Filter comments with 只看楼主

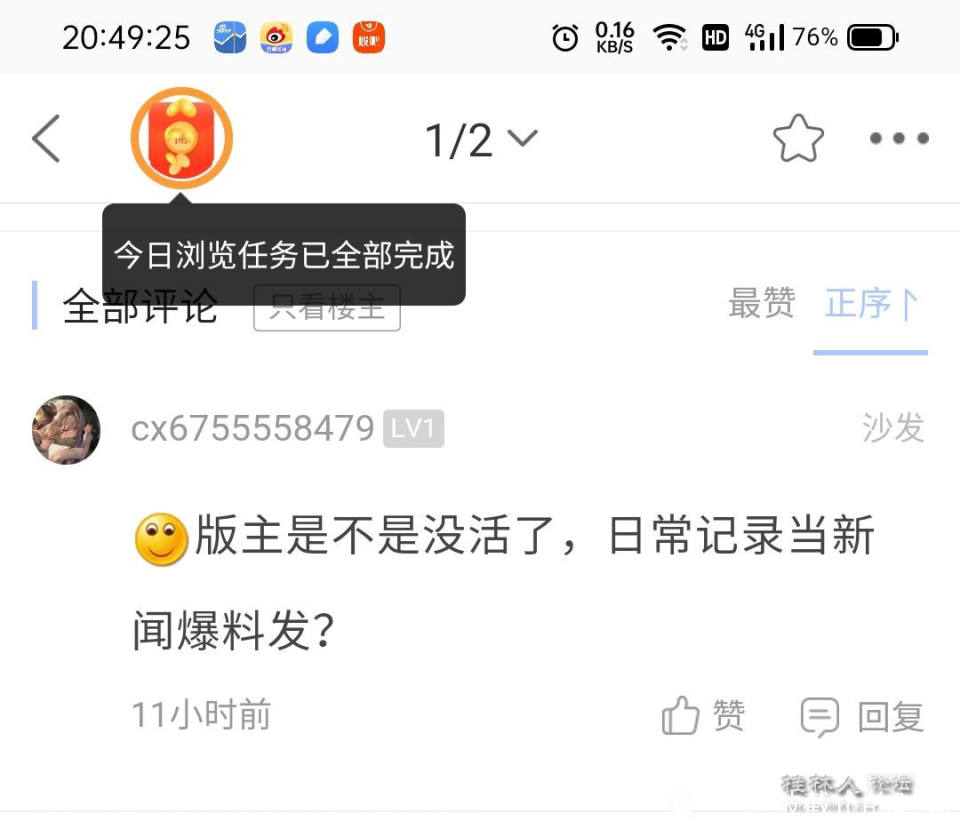pos(327,308)
